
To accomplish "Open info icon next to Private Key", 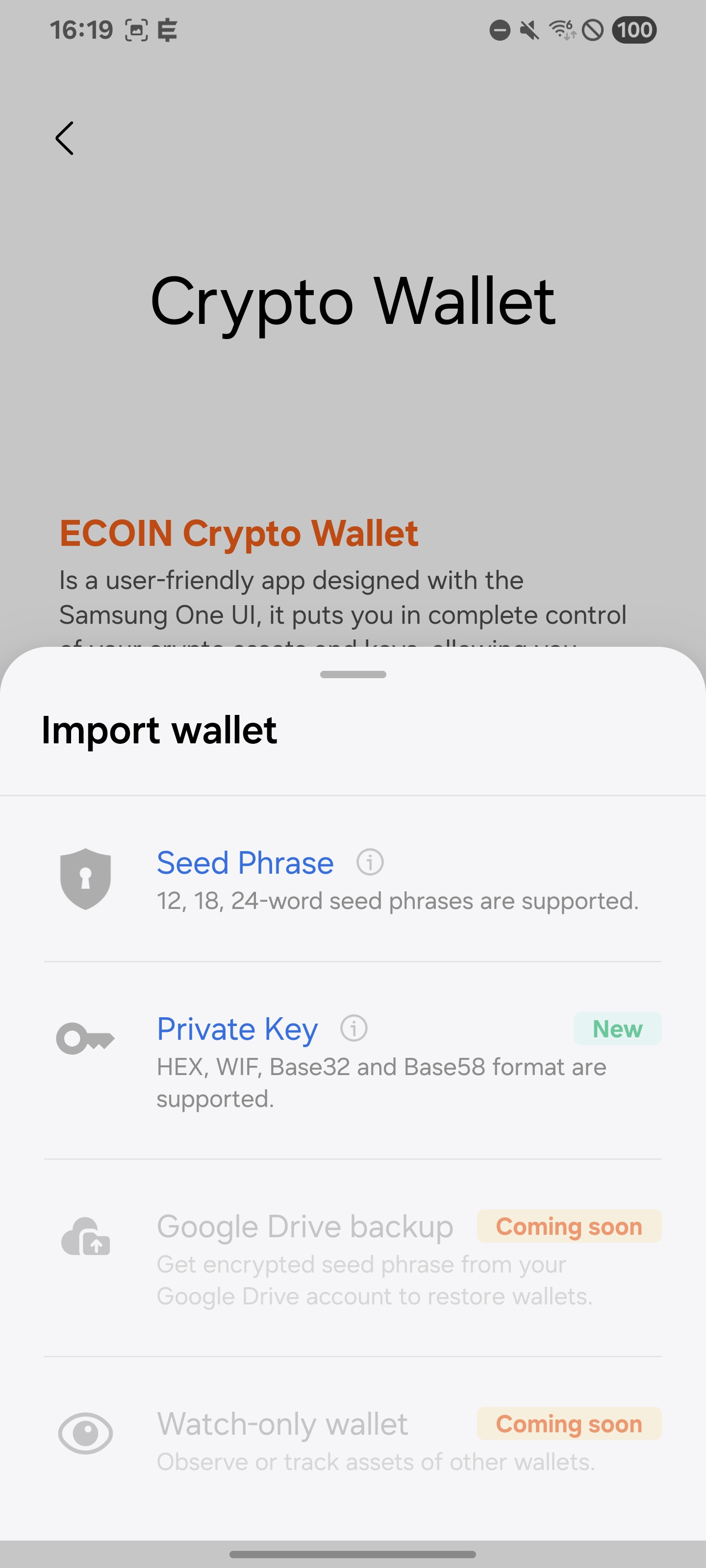I will pos(354,1028).
